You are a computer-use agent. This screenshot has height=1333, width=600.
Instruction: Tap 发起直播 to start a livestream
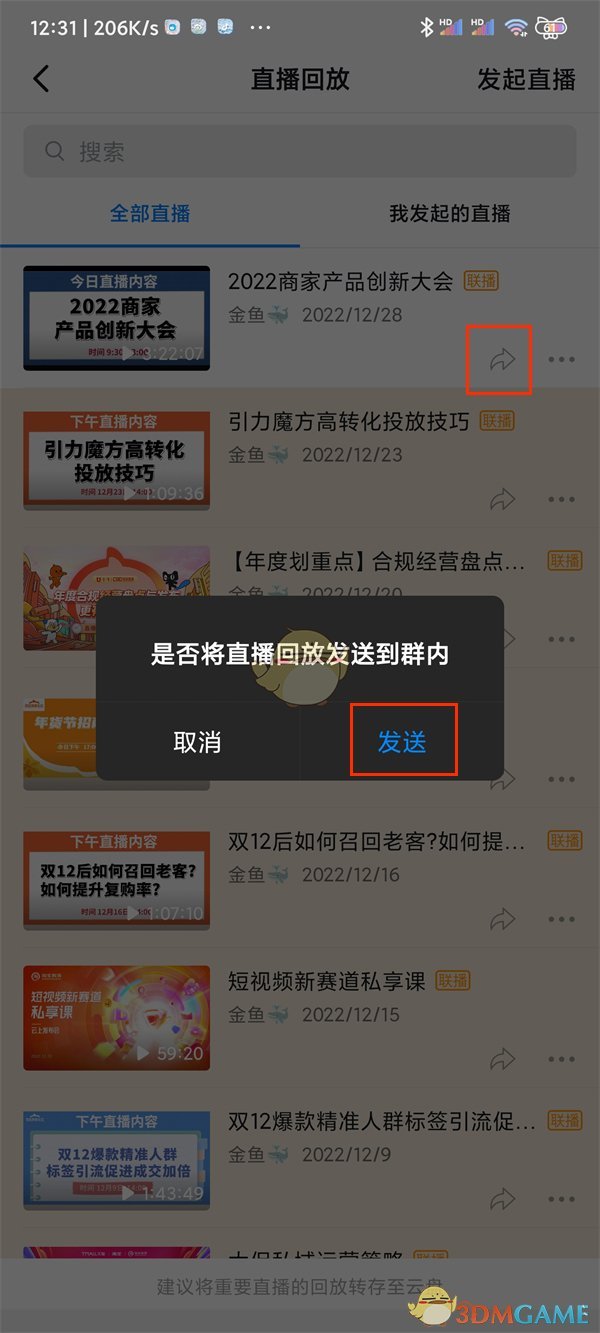pyautogui.click(x=526, y=80)
